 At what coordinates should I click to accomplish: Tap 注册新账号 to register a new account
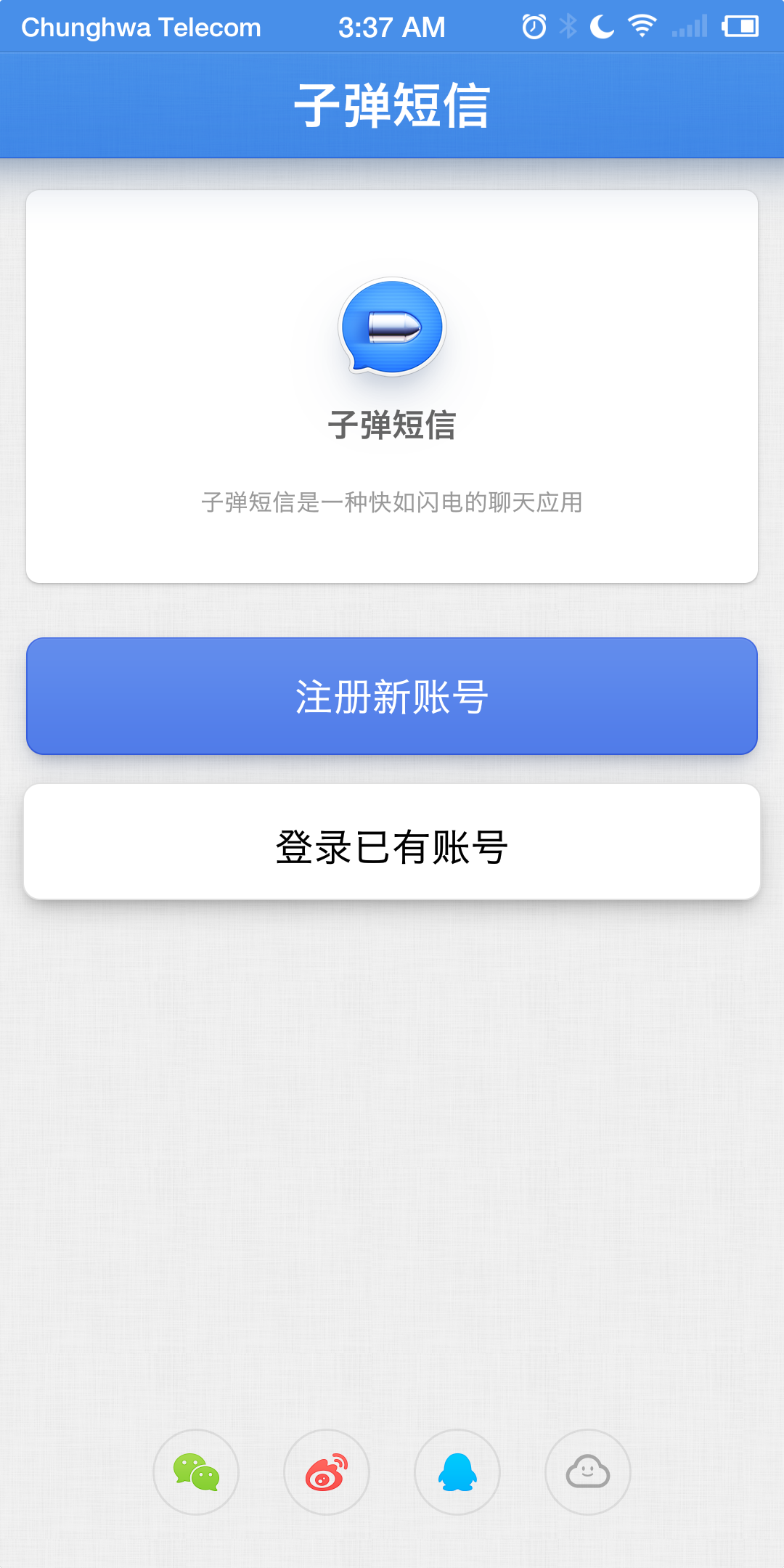point(392,696)
